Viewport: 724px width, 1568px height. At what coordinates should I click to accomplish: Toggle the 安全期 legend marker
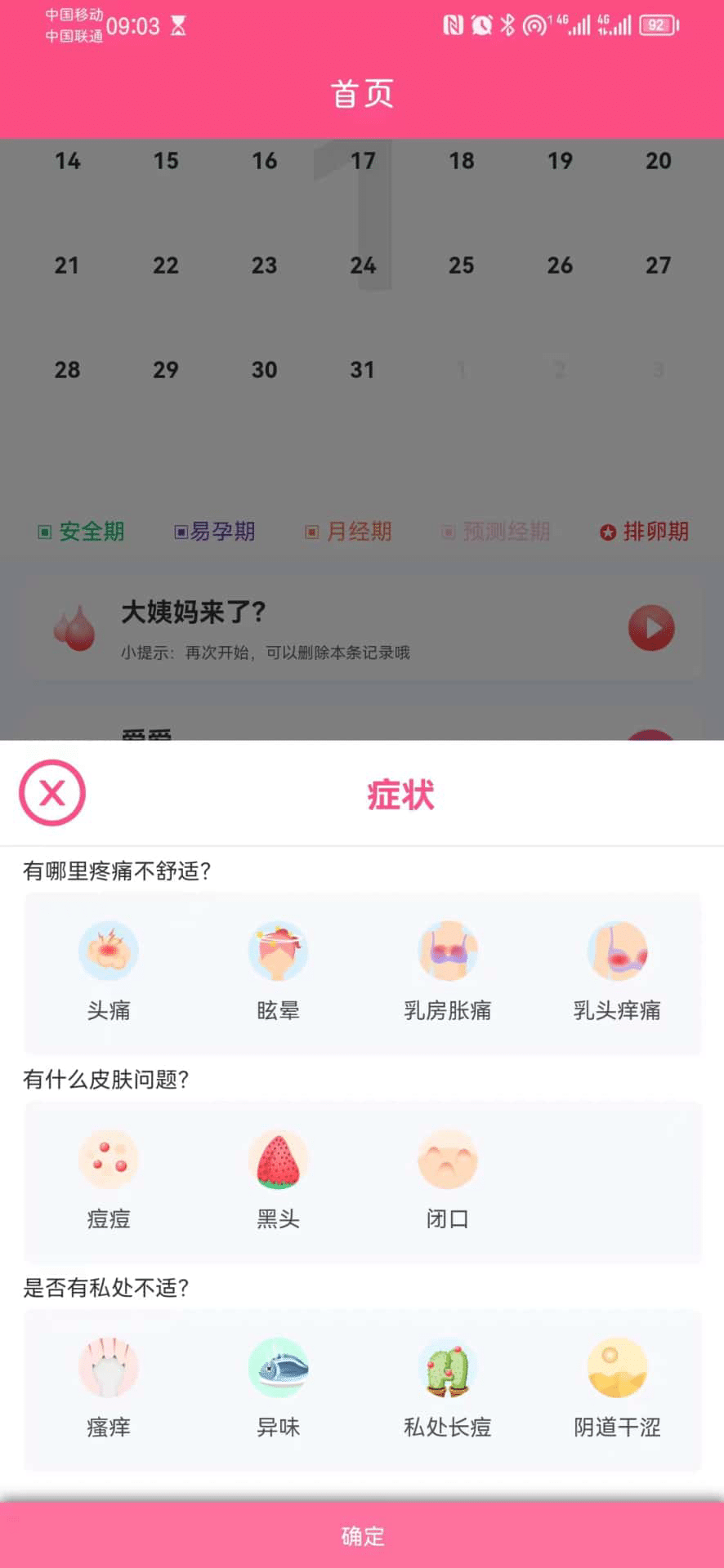coord(80,532)
